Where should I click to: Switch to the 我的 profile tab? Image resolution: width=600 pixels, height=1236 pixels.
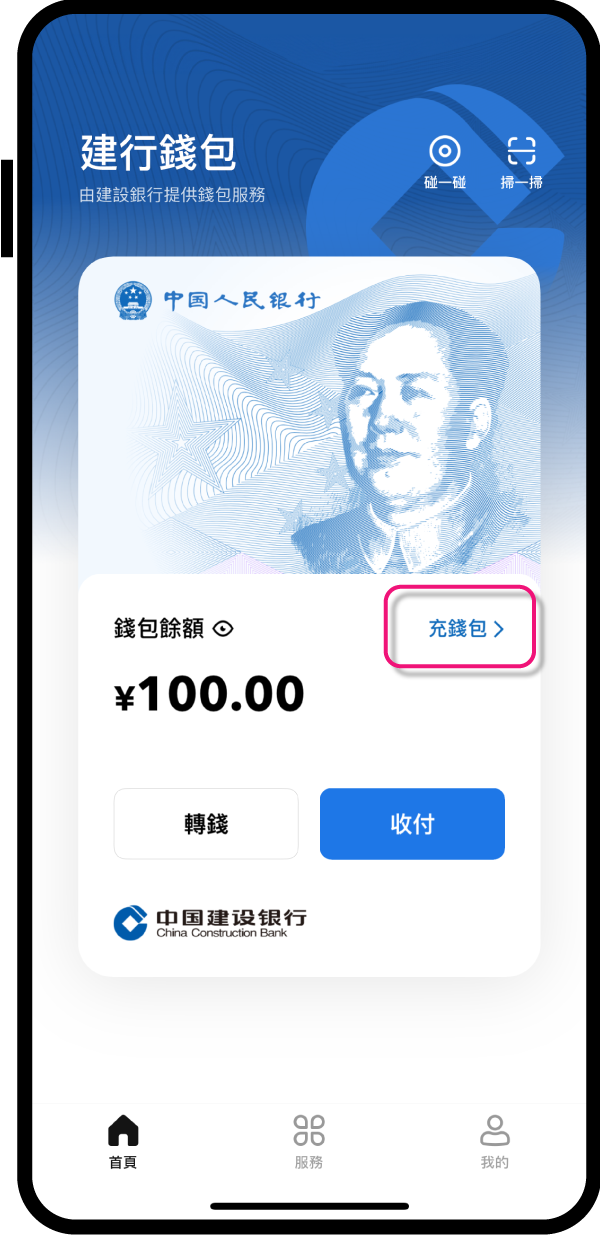click(x=494, y=1141)
